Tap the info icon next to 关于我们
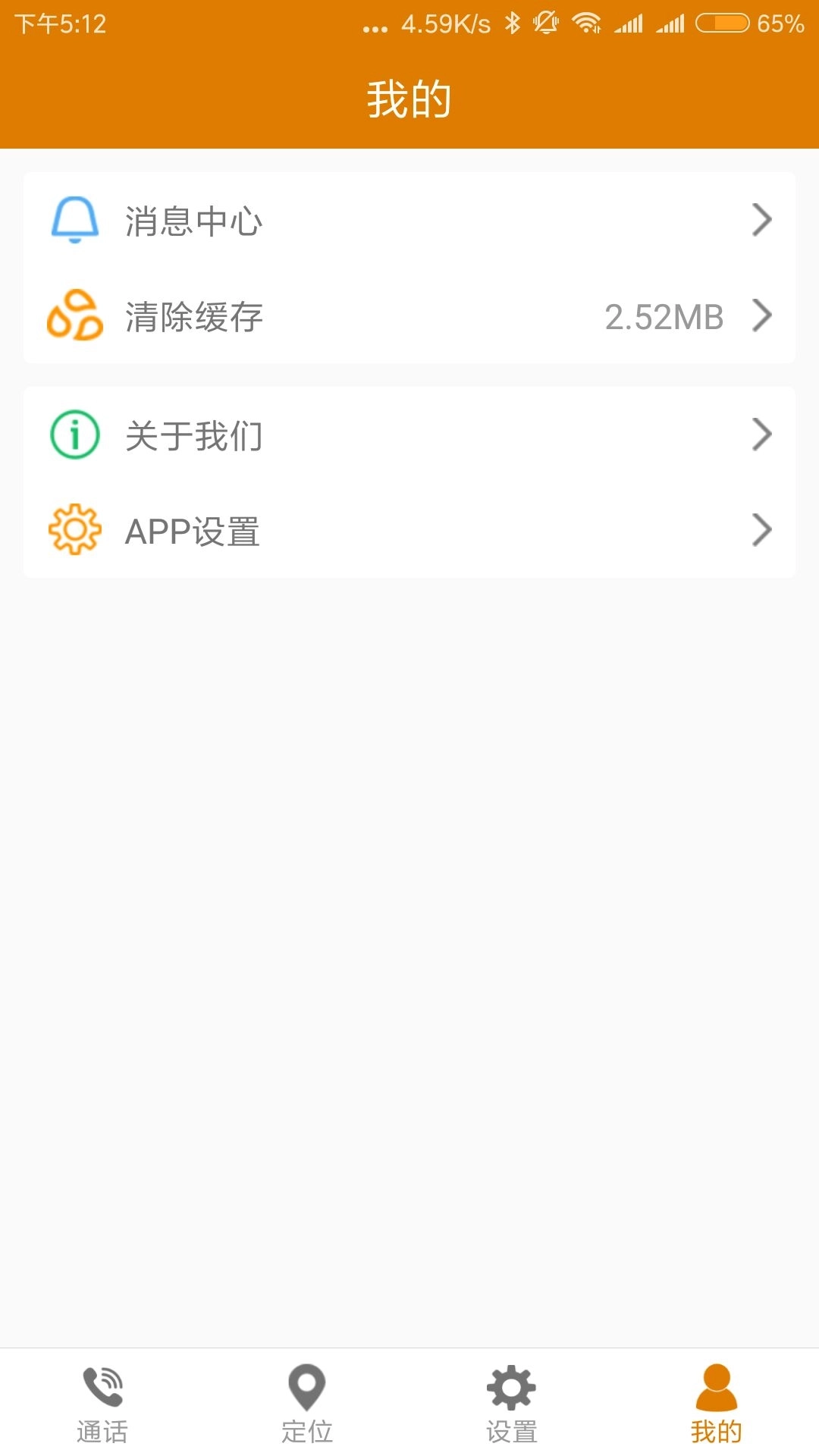This screenshot has width=819, height=1456. click(74, 432)
